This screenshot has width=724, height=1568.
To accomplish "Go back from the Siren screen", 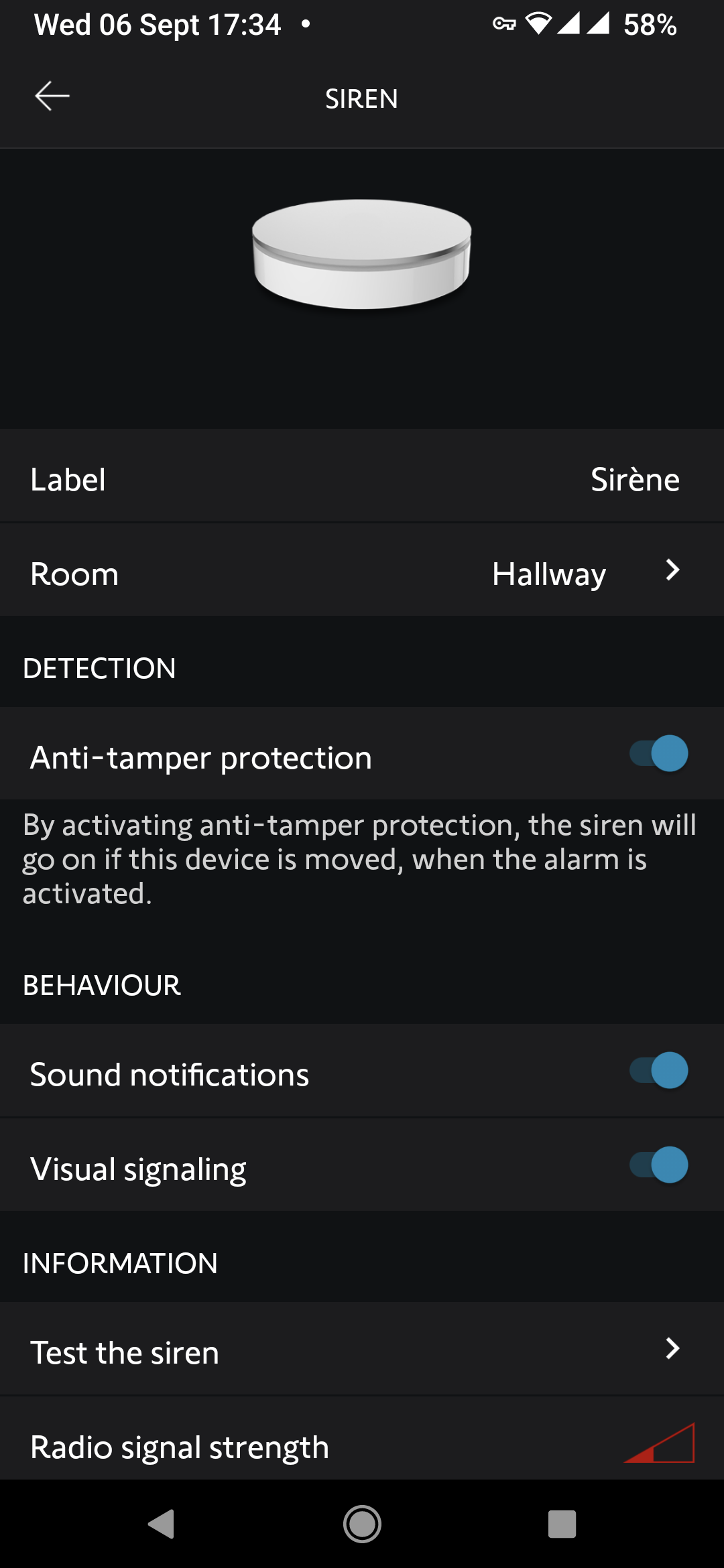I will click(x=52, y=96).
